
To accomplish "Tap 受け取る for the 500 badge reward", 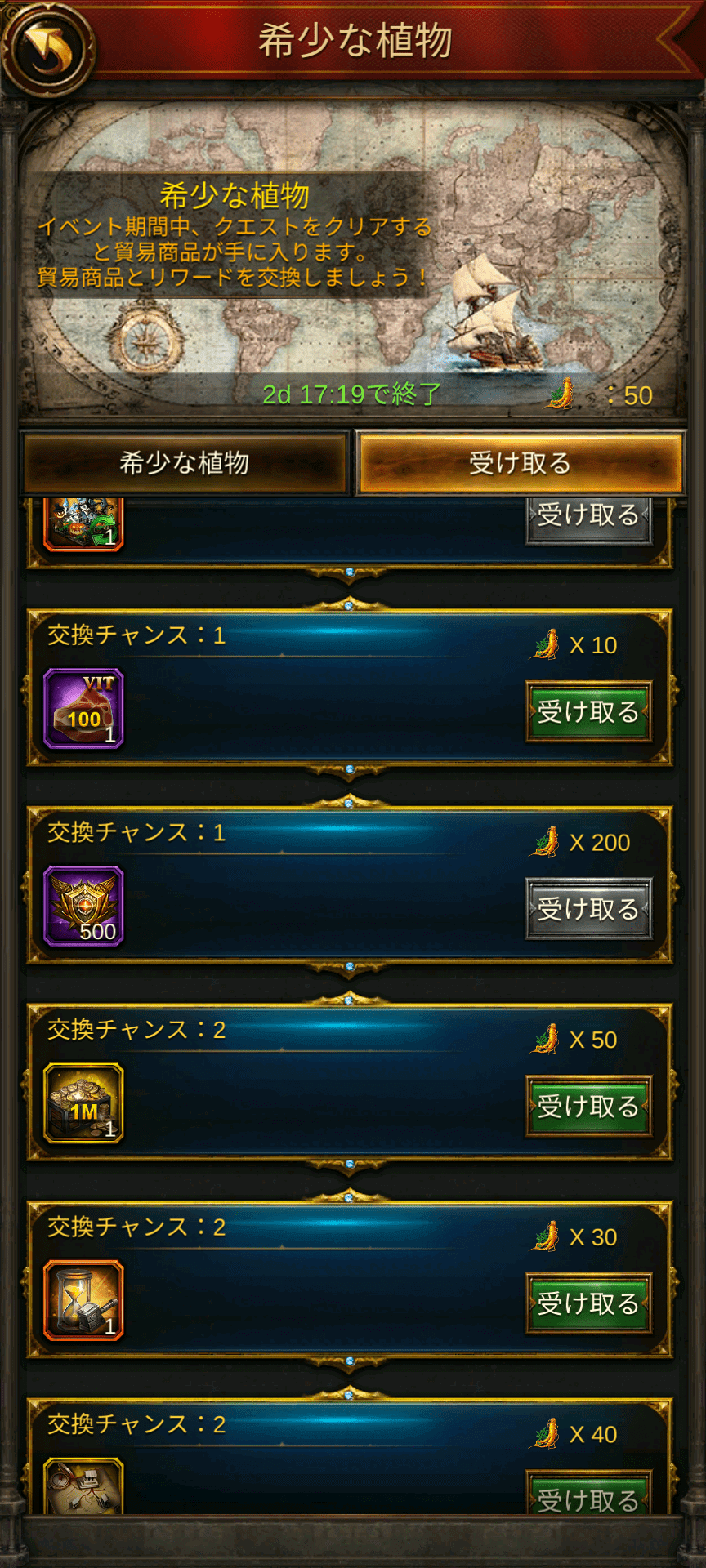I will [x=588, y=909].
